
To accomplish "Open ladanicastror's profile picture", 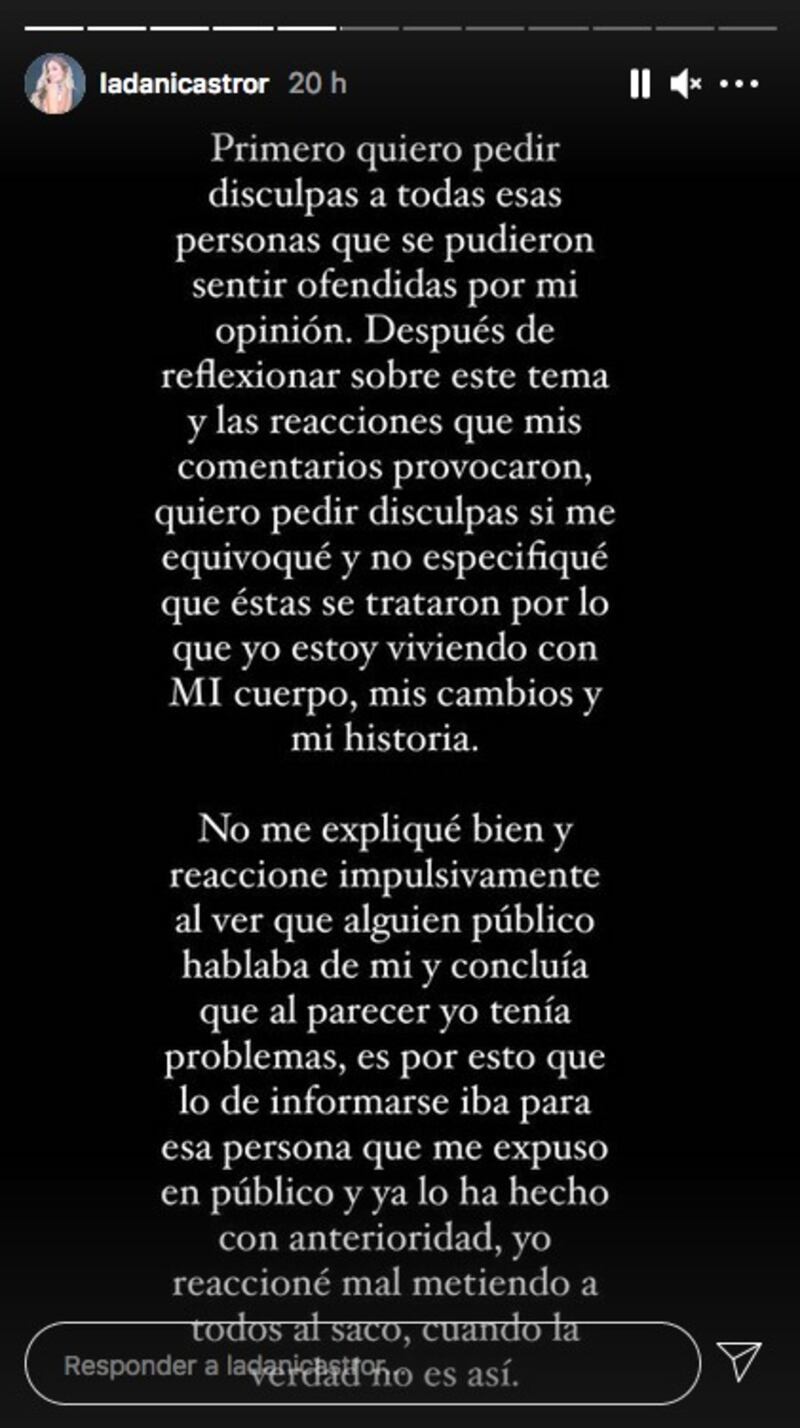I will pos(55,84).
